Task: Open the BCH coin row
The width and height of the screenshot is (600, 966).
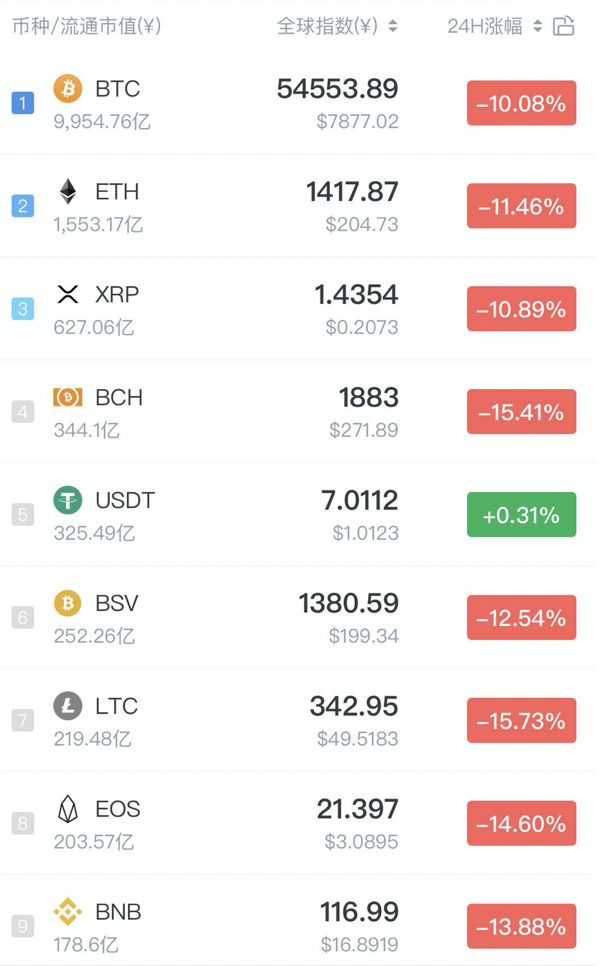Action: coord(200,412)
